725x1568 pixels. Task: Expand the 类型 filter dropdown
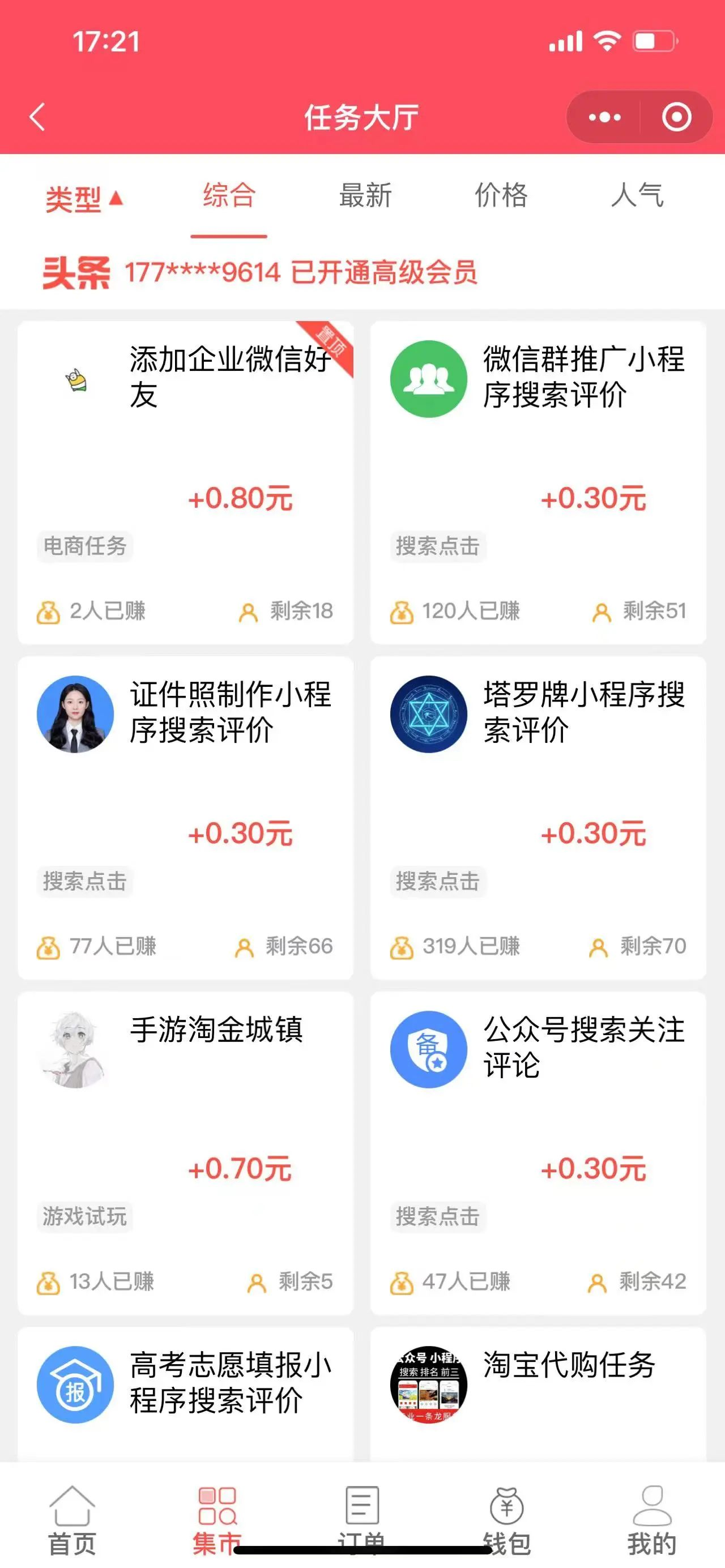click(84, 198)
